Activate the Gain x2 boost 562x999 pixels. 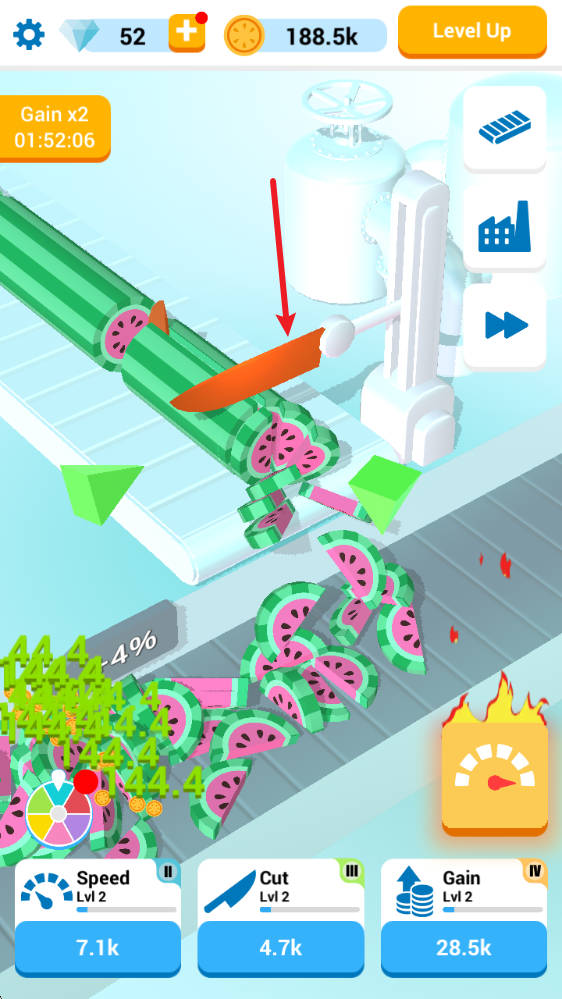[54, 128]
